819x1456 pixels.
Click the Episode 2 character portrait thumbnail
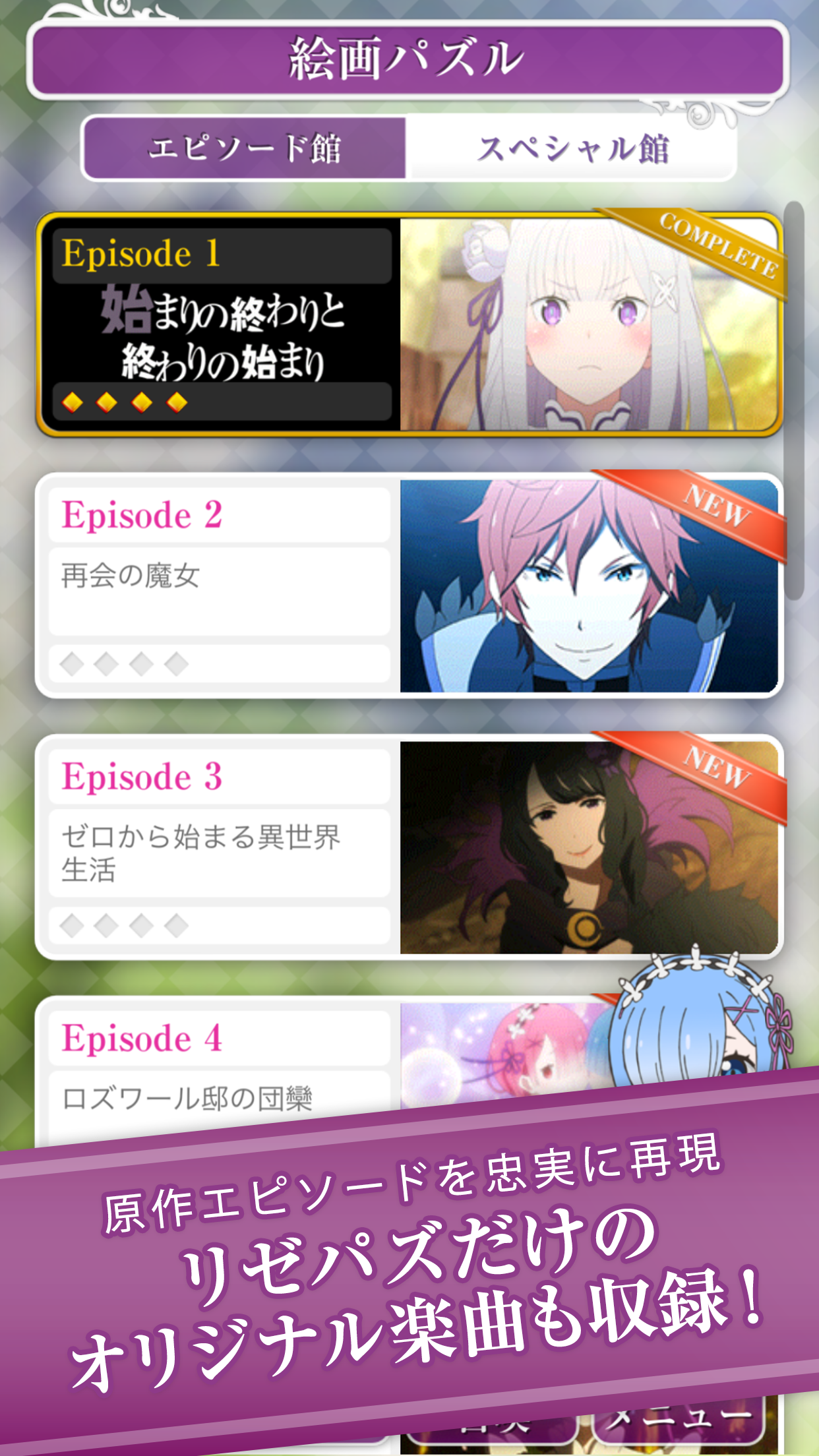coord(587,587)
